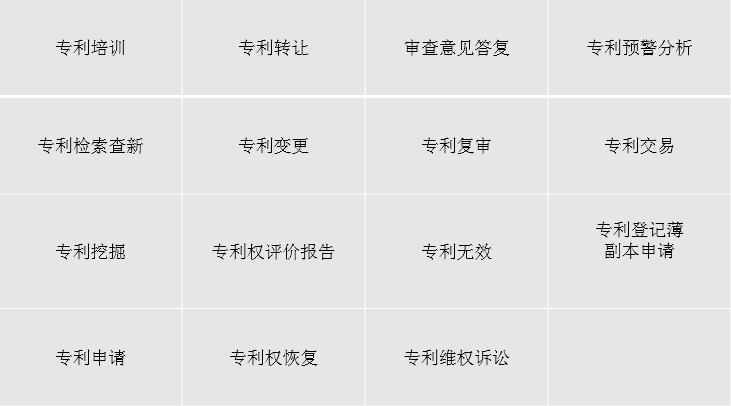Go to 专利交易
Image resolution: width=731 pixels, height=406 pixels.
(639, 146)
